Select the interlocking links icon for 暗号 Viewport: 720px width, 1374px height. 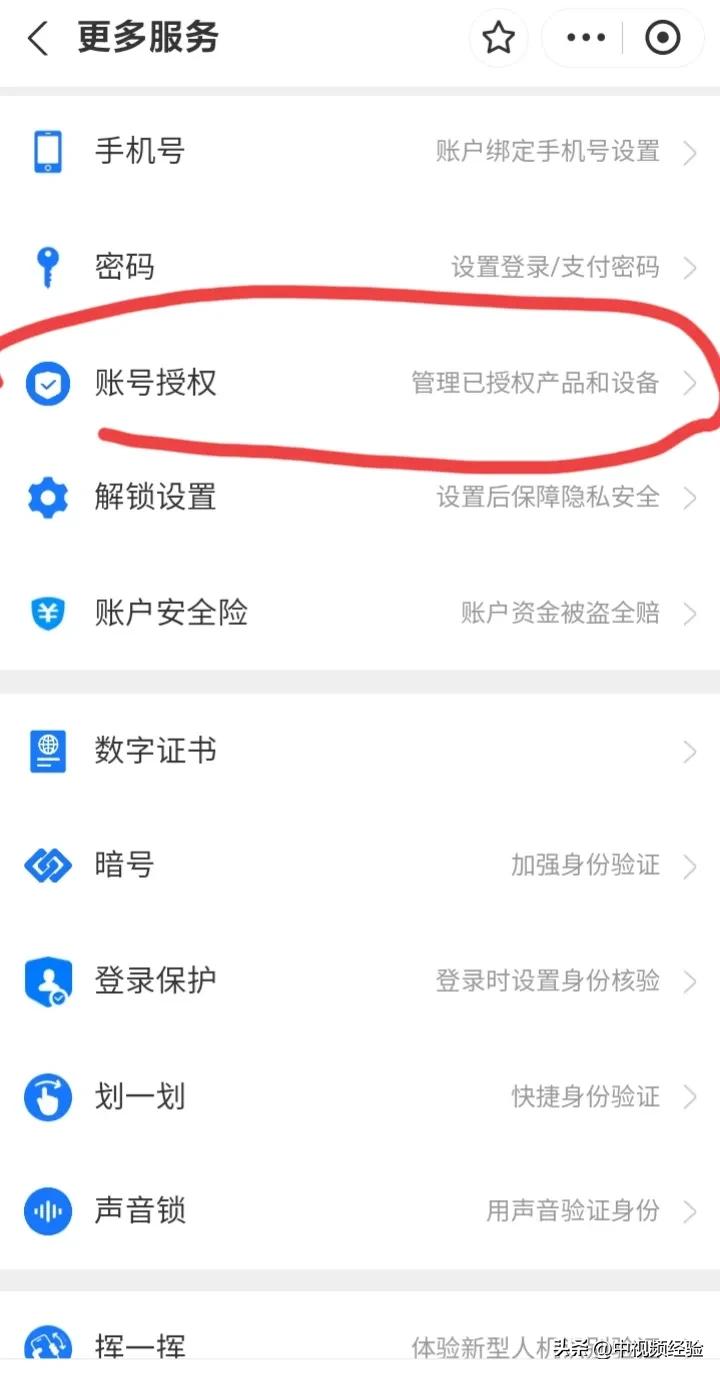click(46, 866)
